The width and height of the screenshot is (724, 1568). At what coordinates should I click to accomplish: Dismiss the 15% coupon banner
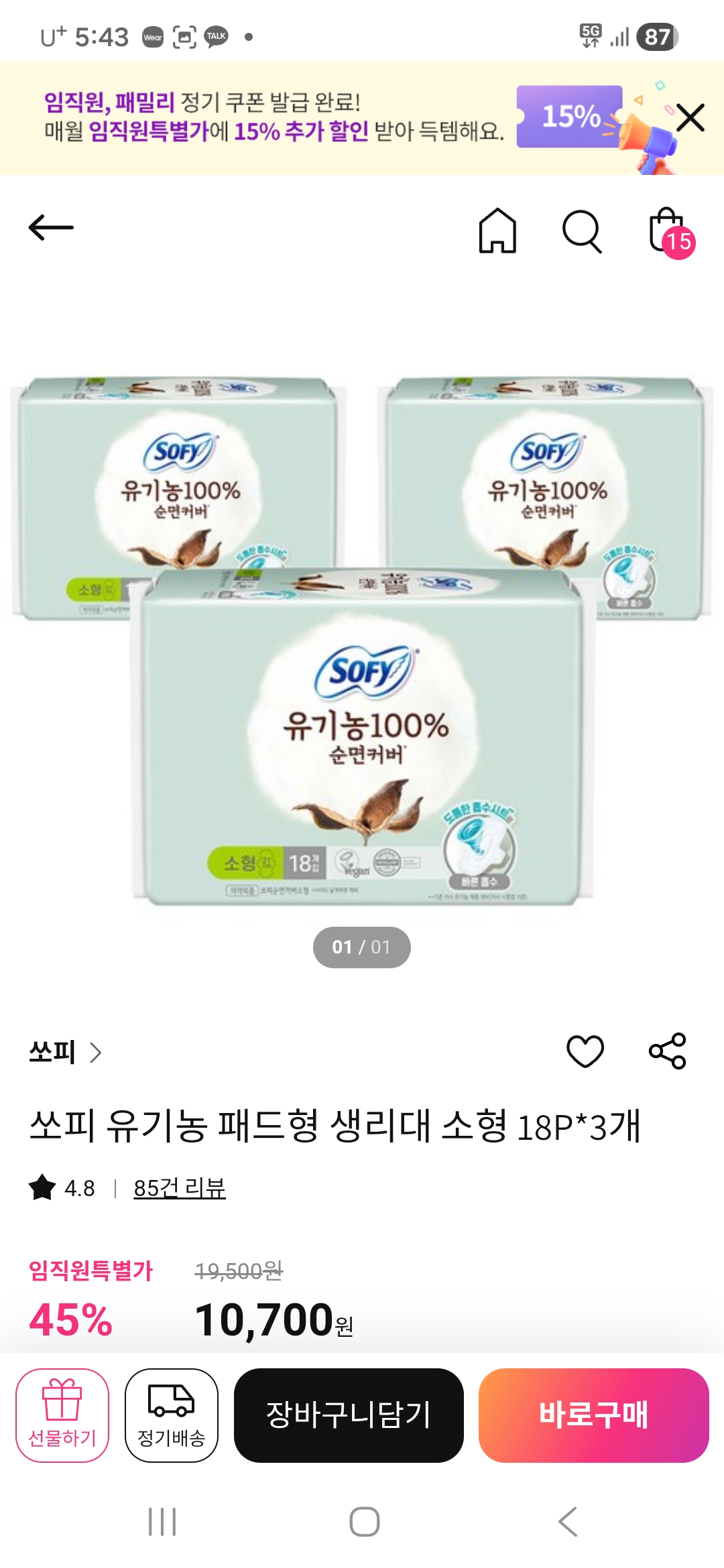(690, 118)
